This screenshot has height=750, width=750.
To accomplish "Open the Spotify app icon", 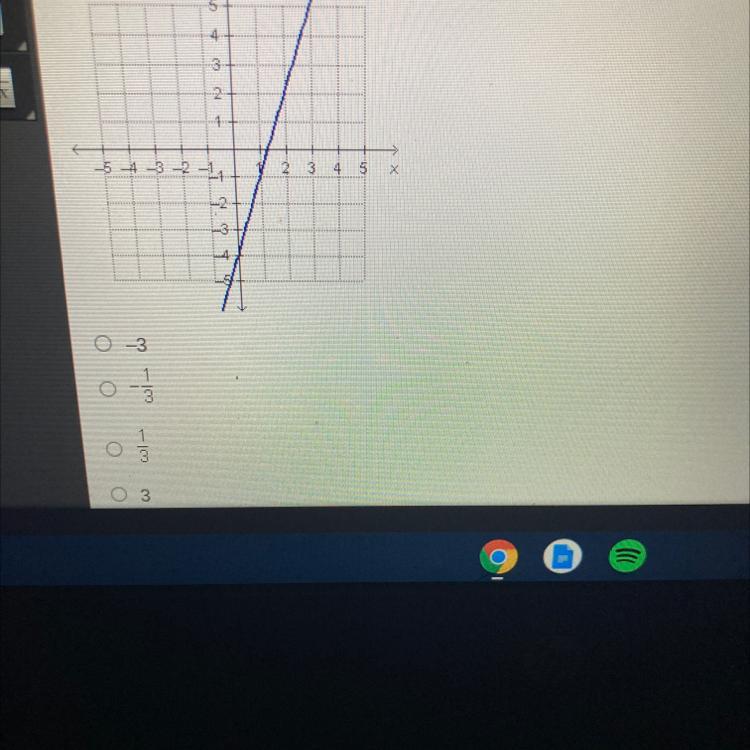I will coord(627,555).
